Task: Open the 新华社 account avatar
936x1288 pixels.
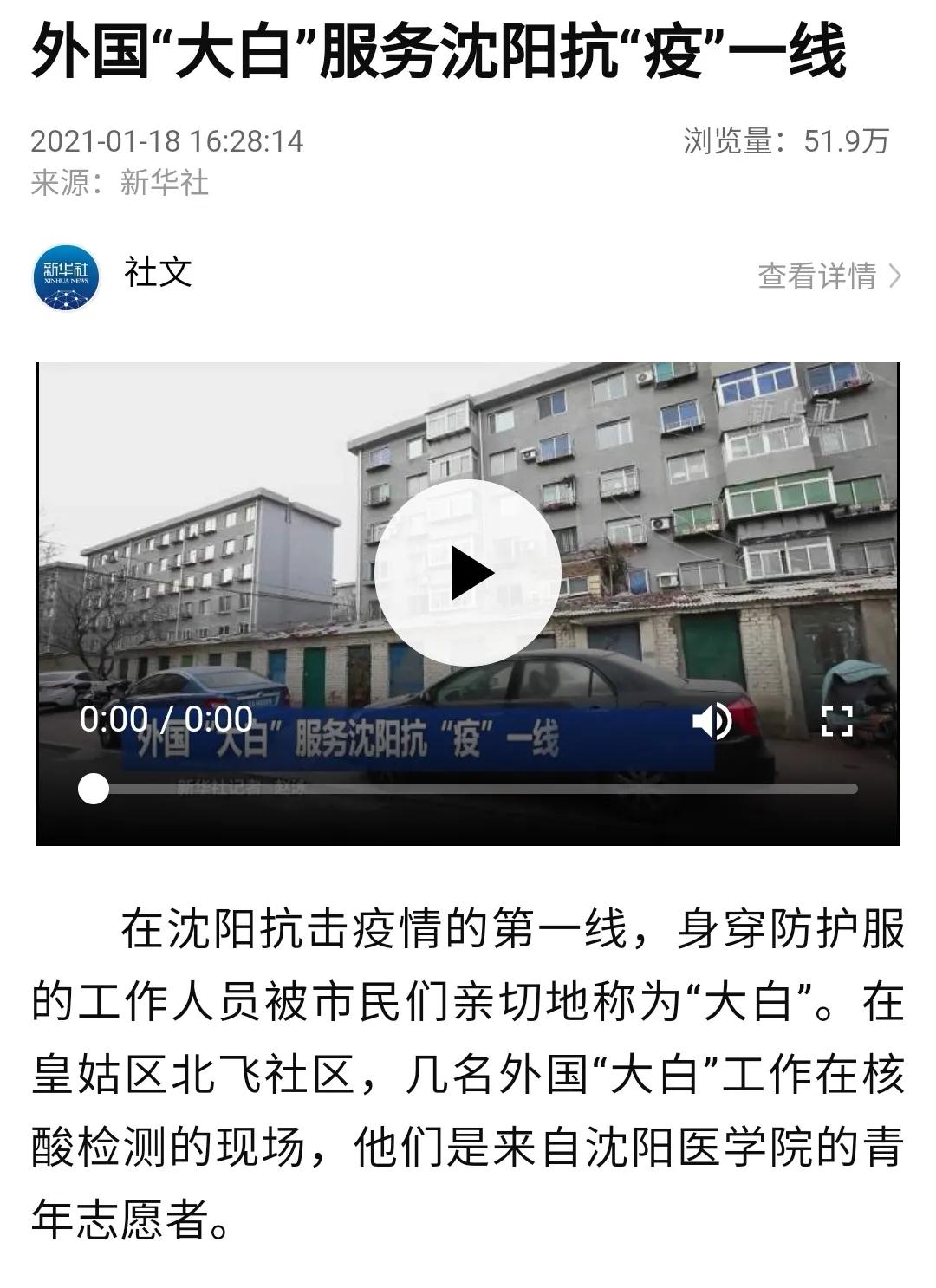Action: (x=67, y=276)
